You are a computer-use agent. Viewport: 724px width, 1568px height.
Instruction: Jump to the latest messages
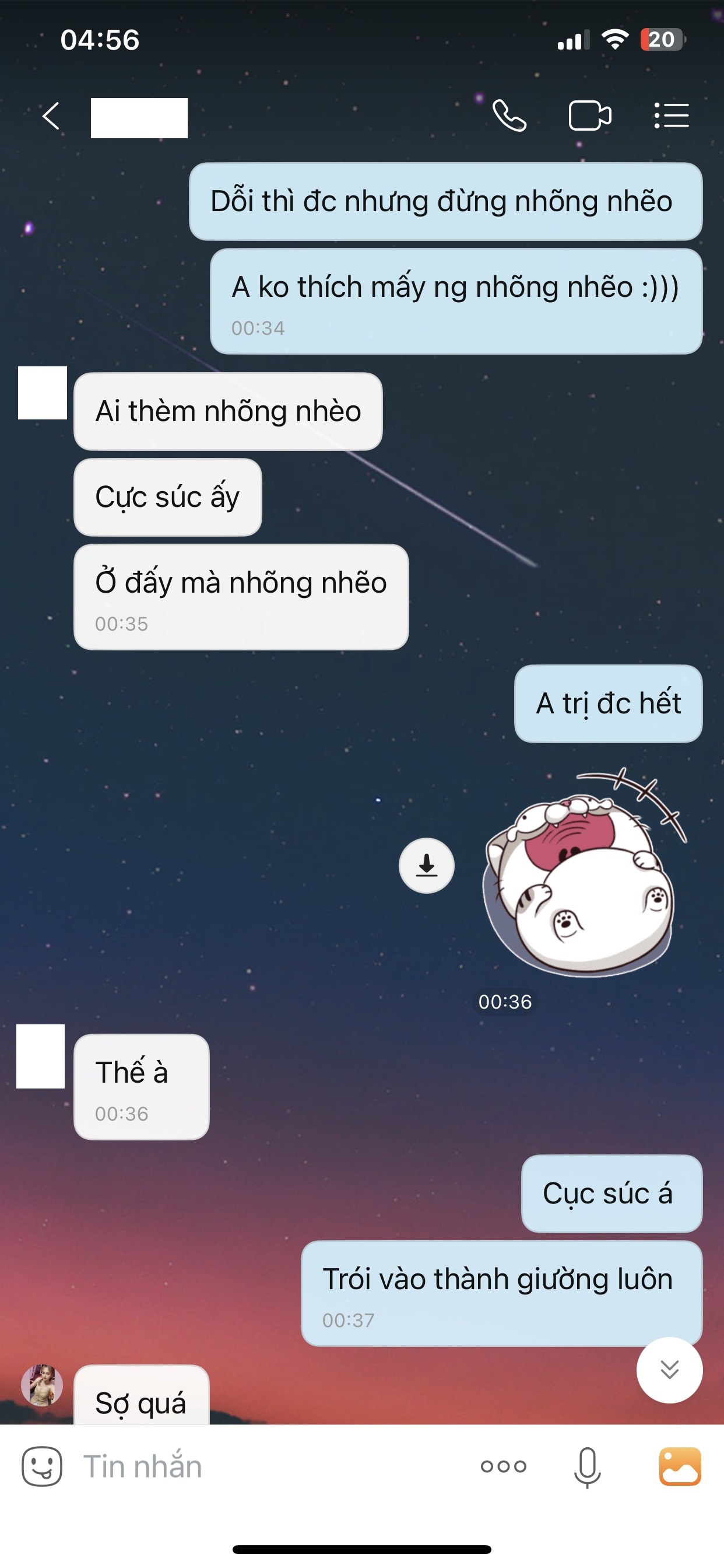[x=669, y=1370]
